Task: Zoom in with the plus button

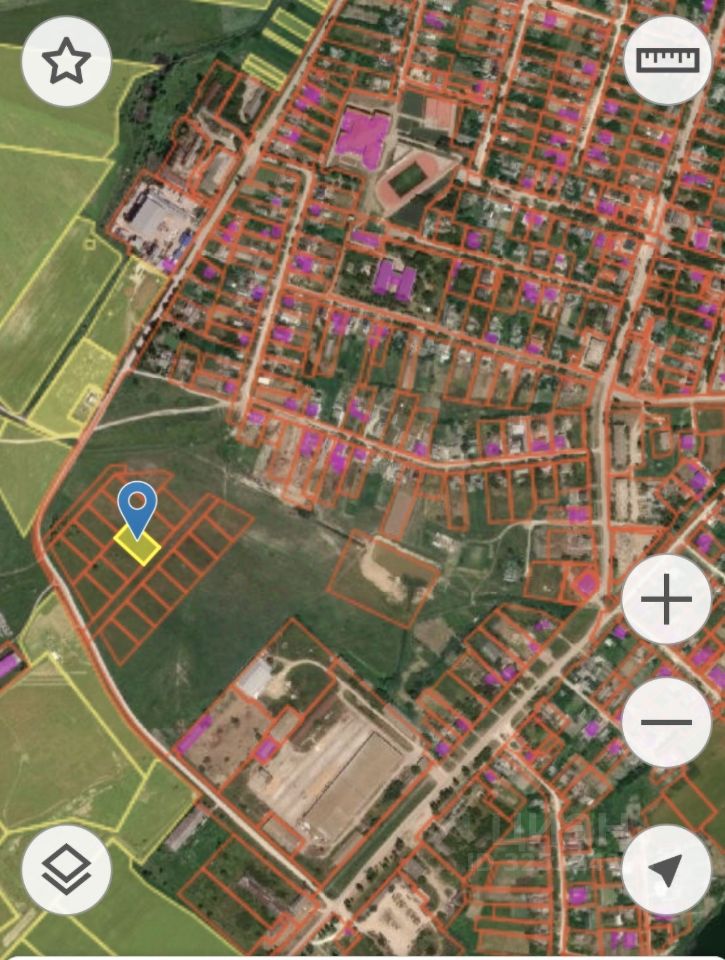Action: (666, 601)
